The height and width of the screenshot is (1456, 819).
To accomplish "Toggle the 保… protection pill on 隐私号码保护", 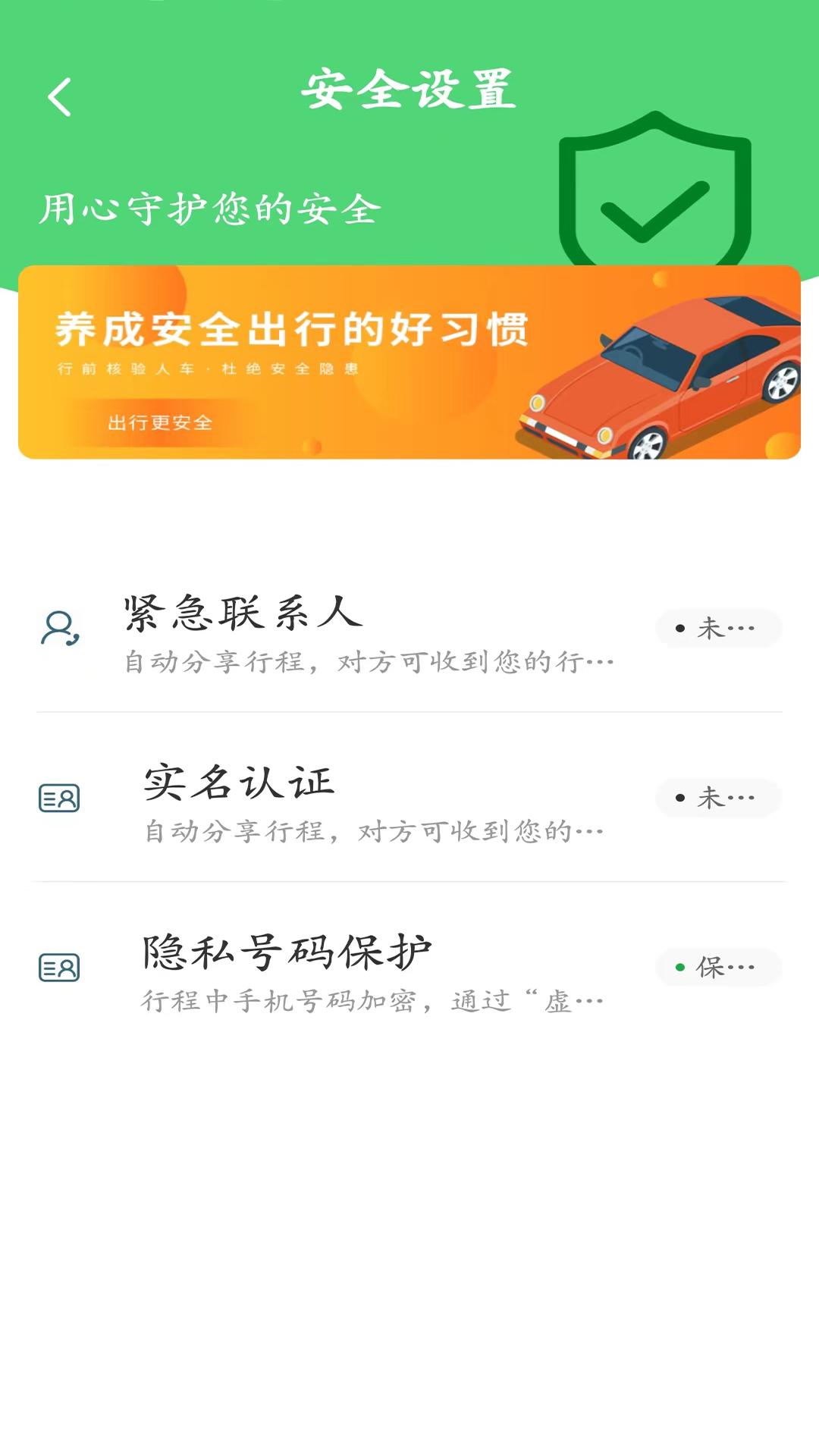I will [719, 968].
